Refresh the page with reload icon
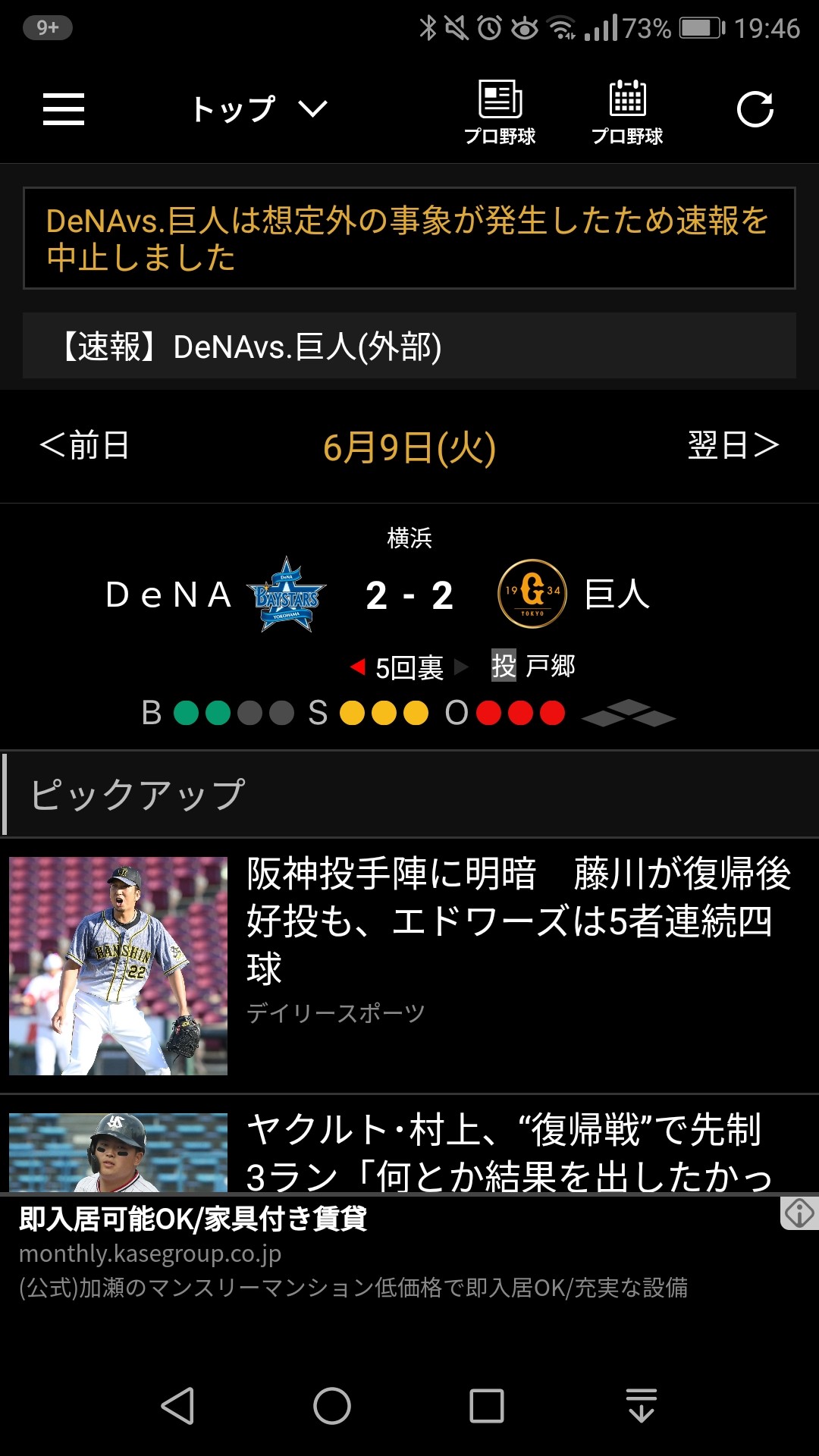819x1456 pixels. [x=755, y=109]
